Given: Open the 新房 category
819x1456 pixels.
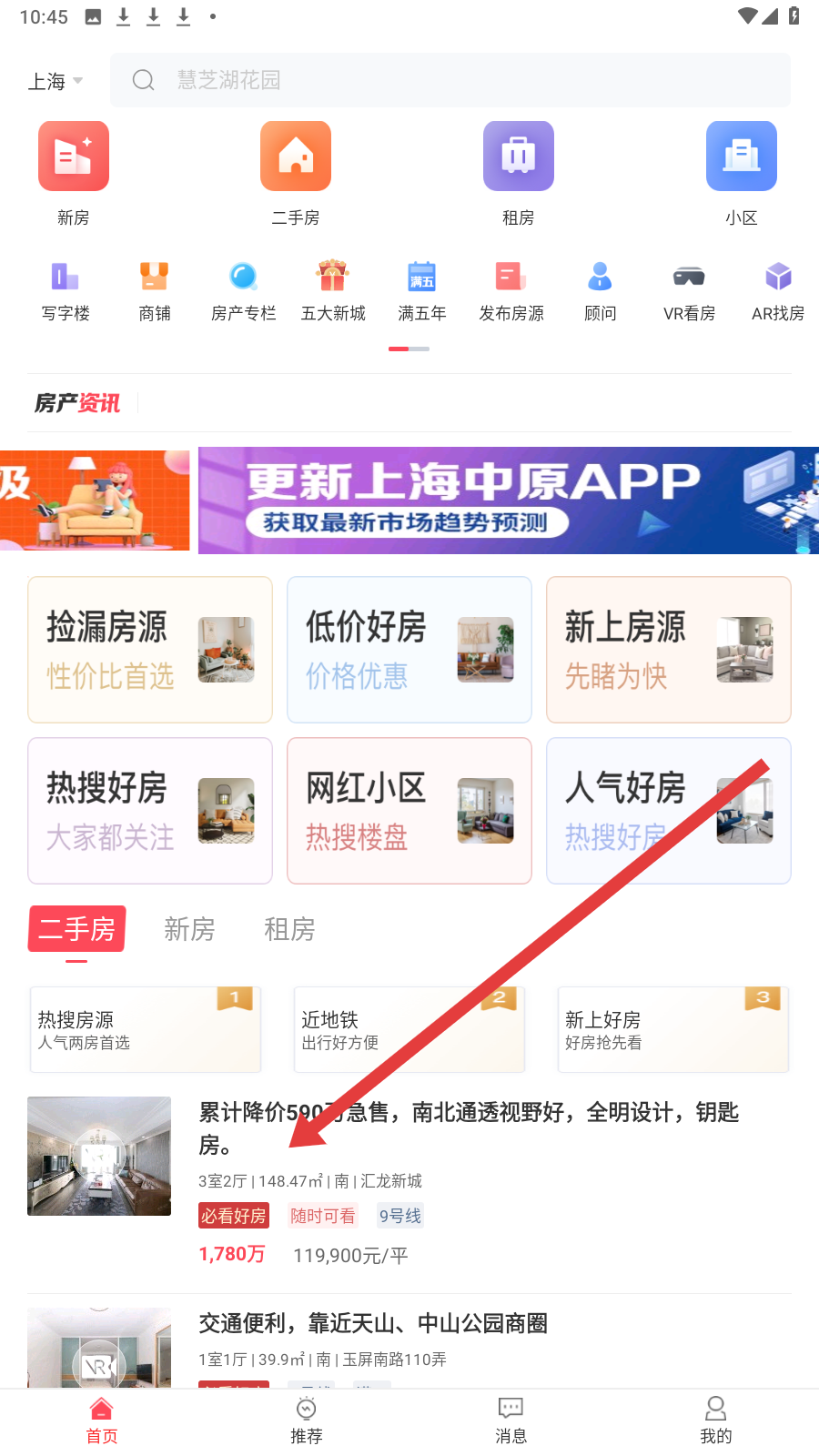Looking at the screenshot, I should pos(74,174).
